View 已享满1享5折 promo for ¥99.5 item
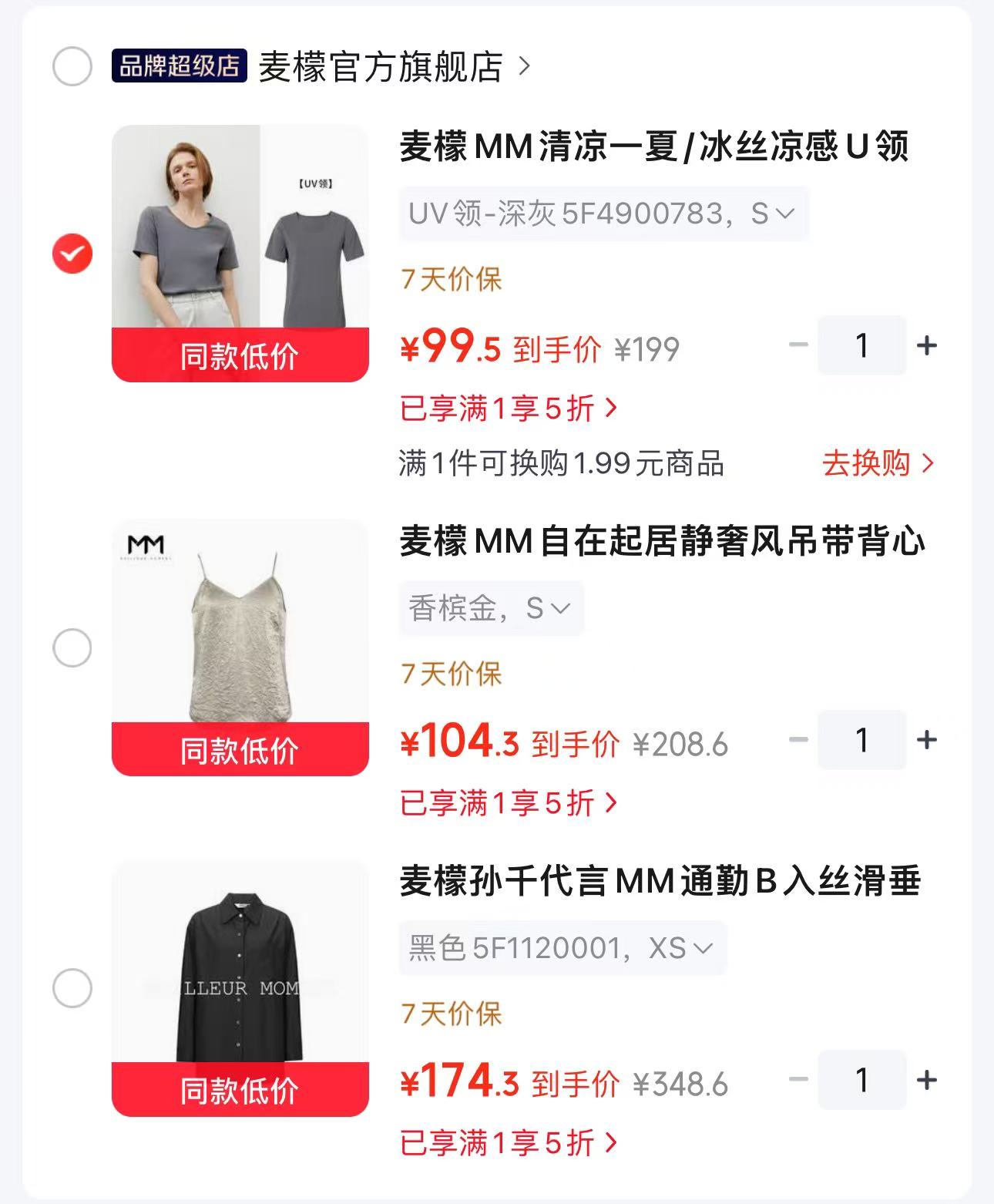Viewport: 994px width, 1204px height. coord(509,408)
